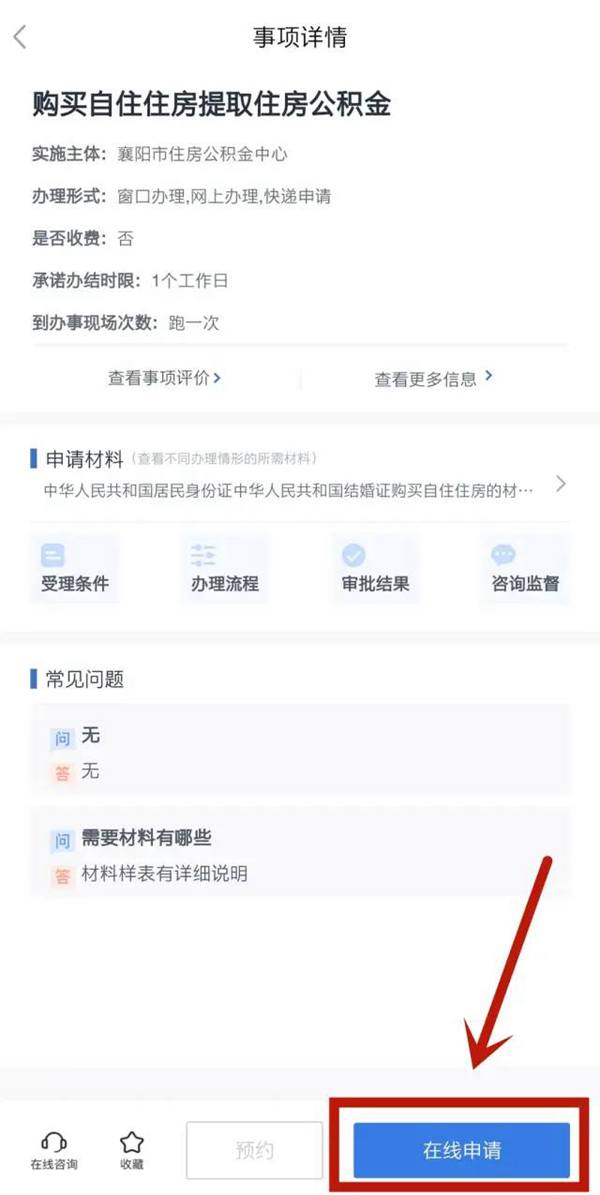Tap the 预约 button
The width and height of the screenshot is (600, 1195).
pos(254,1151)
